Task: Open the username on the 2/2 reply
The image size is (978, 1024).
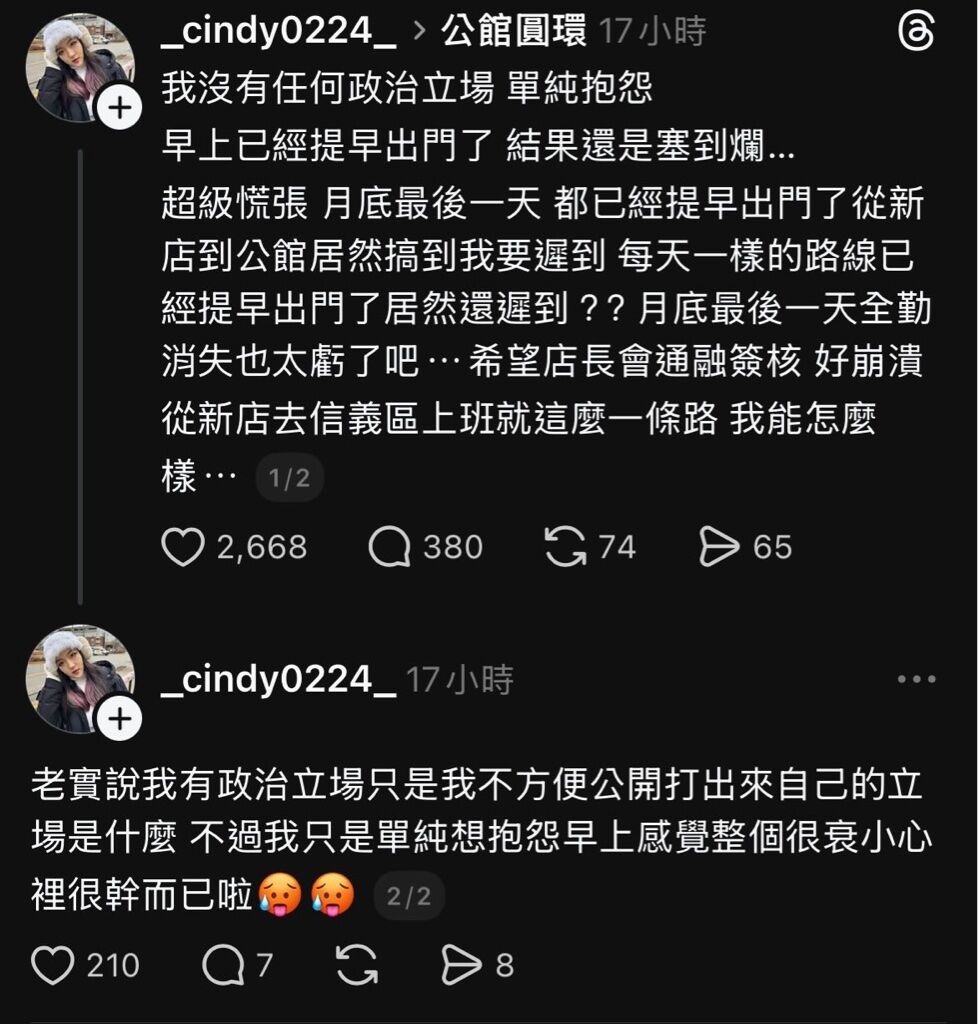Action: click(279, 680)
